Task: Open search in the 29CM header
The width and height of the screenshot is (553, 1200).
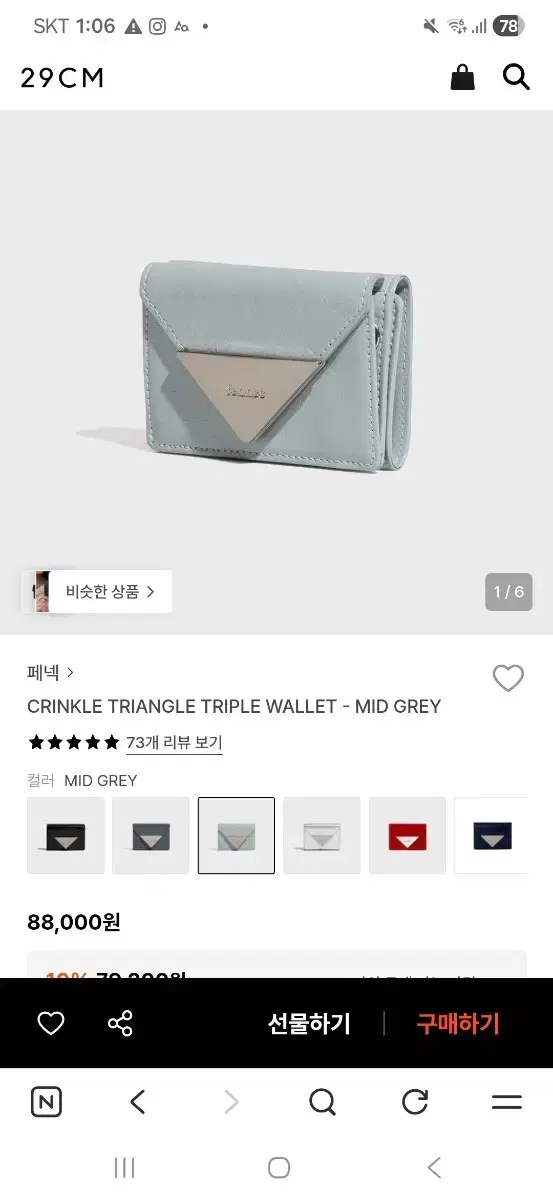Action: 516,77
